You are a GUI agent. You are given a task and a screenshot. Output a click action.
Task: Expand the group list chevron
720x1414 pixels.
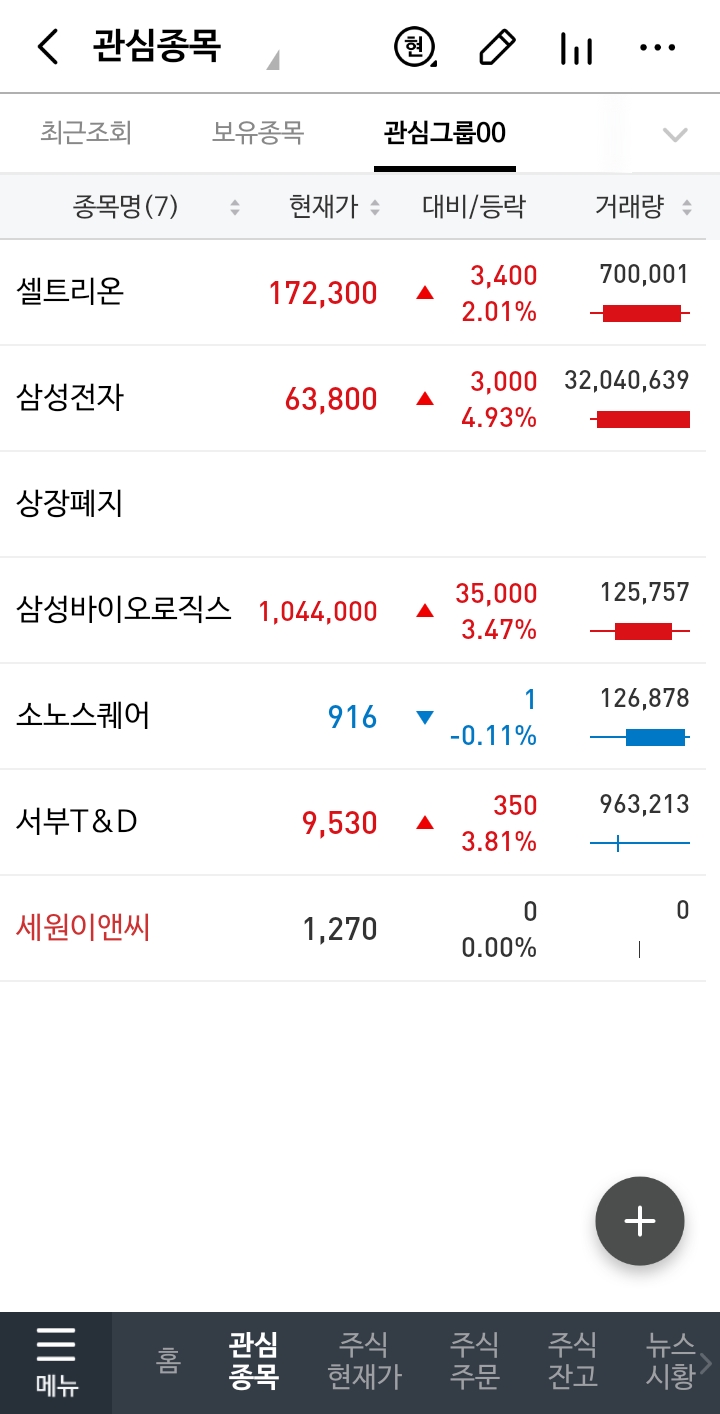(676, 134)
